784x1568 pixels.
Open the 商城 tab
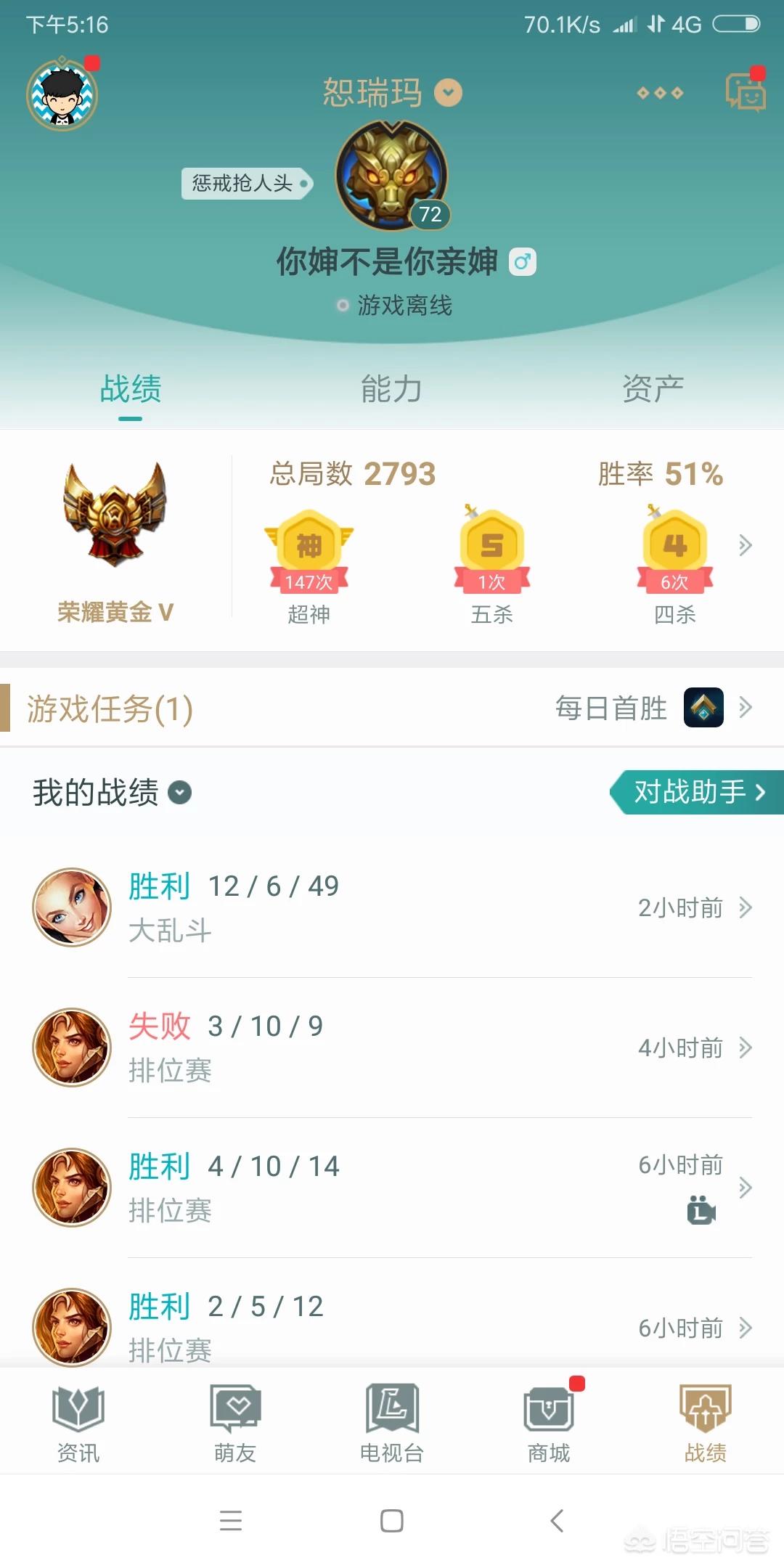(x=549, y=1423)
